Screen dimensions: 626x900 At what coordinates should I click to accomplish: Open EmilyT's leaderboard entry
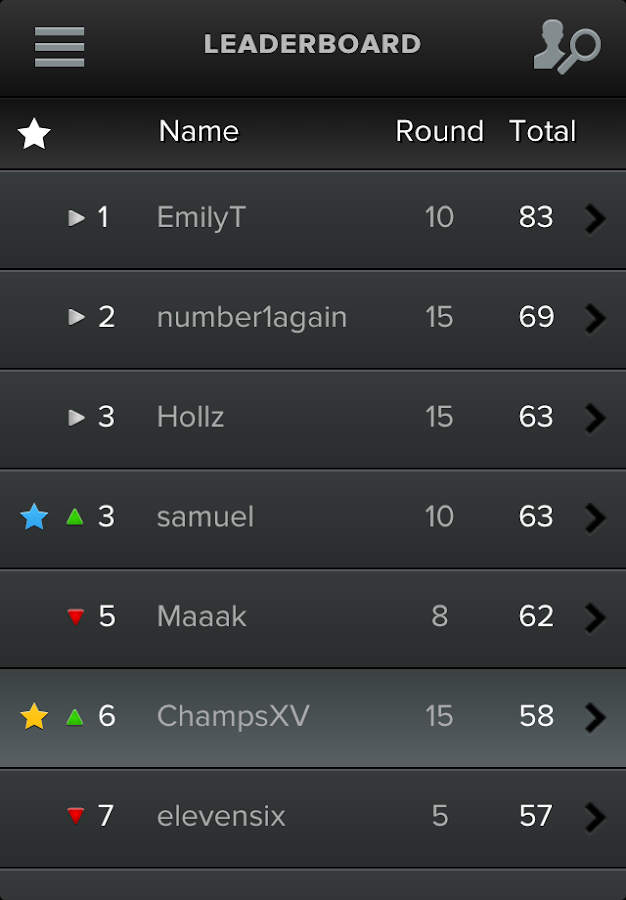[x=313, y=218]
